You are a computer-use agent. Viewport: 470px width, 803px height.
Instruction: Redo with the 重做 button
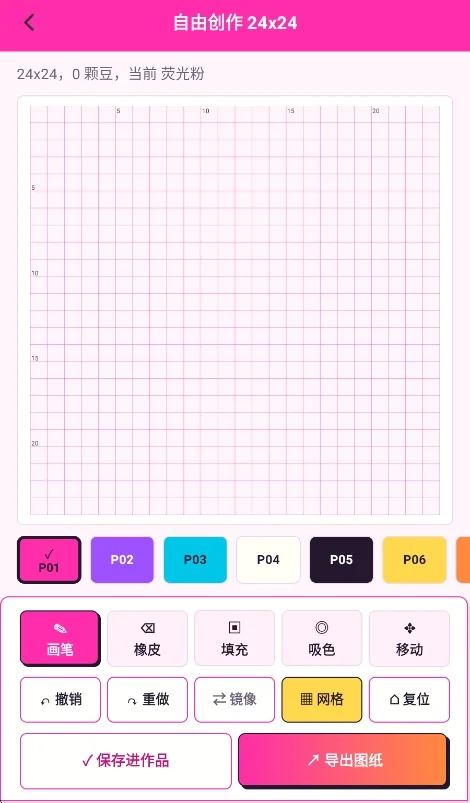[x=147, y=700]
